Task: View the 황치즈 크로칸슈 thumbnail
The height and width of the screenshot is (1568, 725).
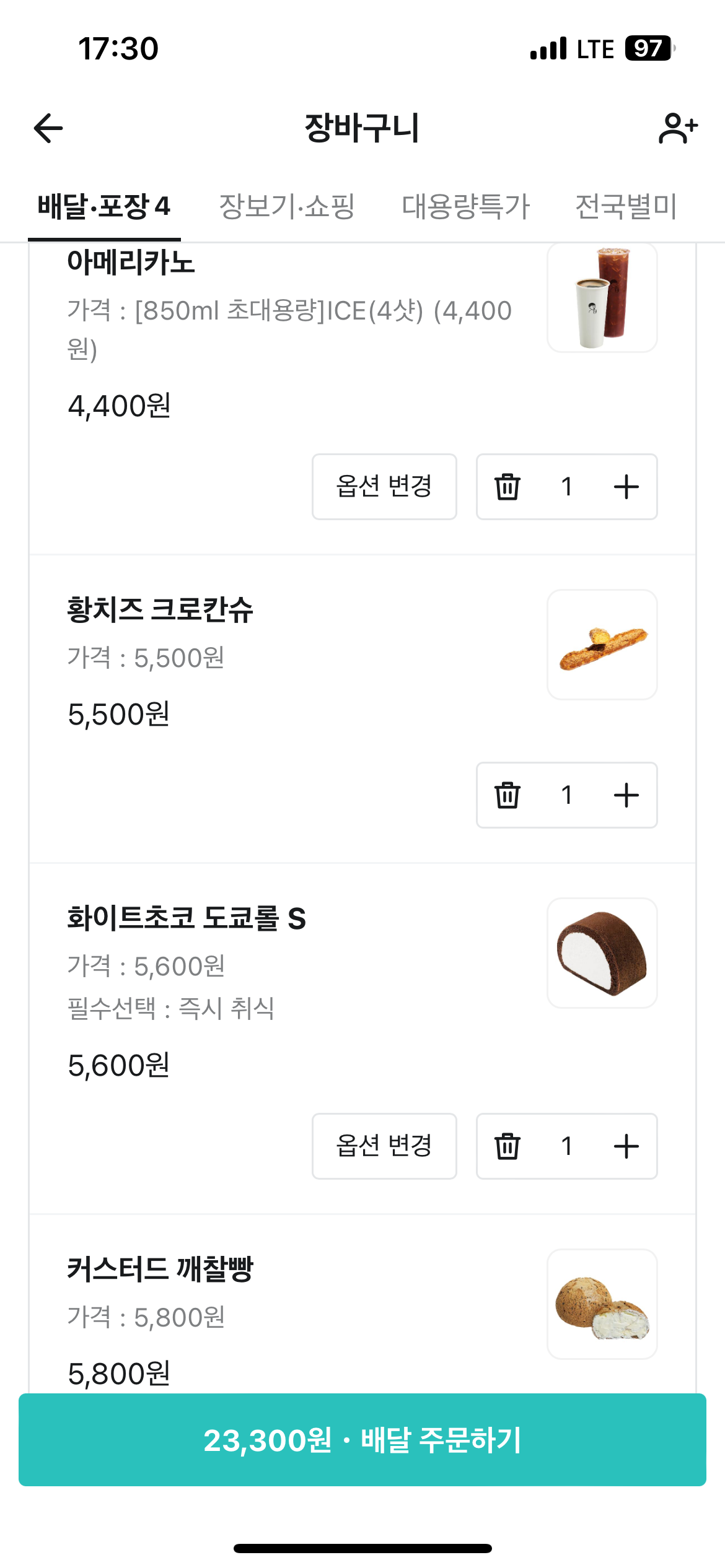Action: [602, 645]
